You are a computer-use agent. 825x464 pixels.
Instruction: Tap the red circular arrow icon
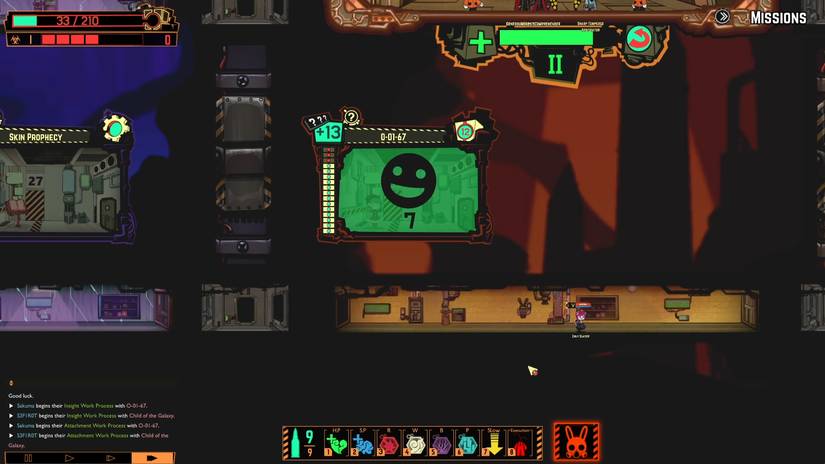pos(638,40)
